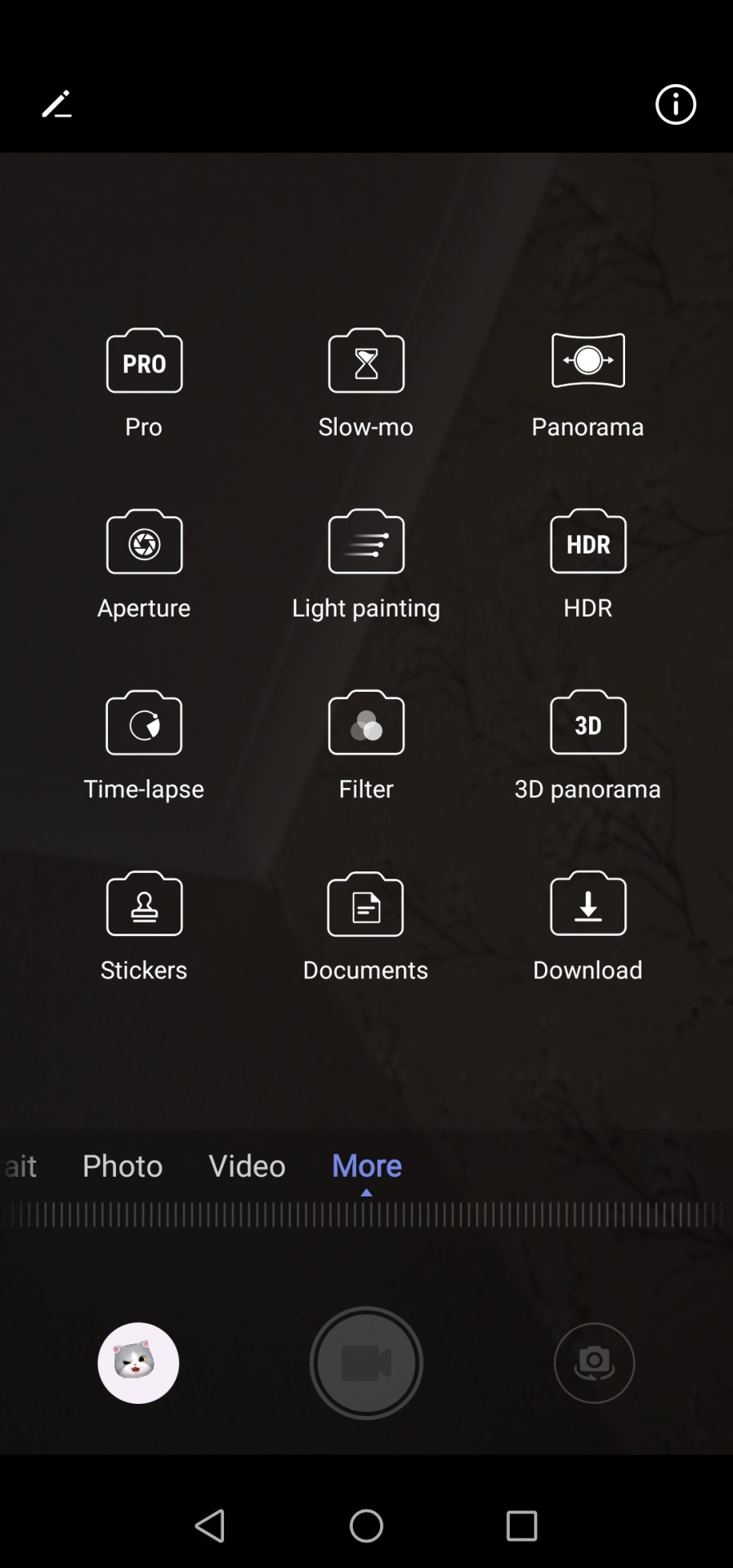Image resolution: width=733 pixels, height=1568 pixels.
Task: Open the gallery thumbnail with cat
Action: click(138, 1363)
